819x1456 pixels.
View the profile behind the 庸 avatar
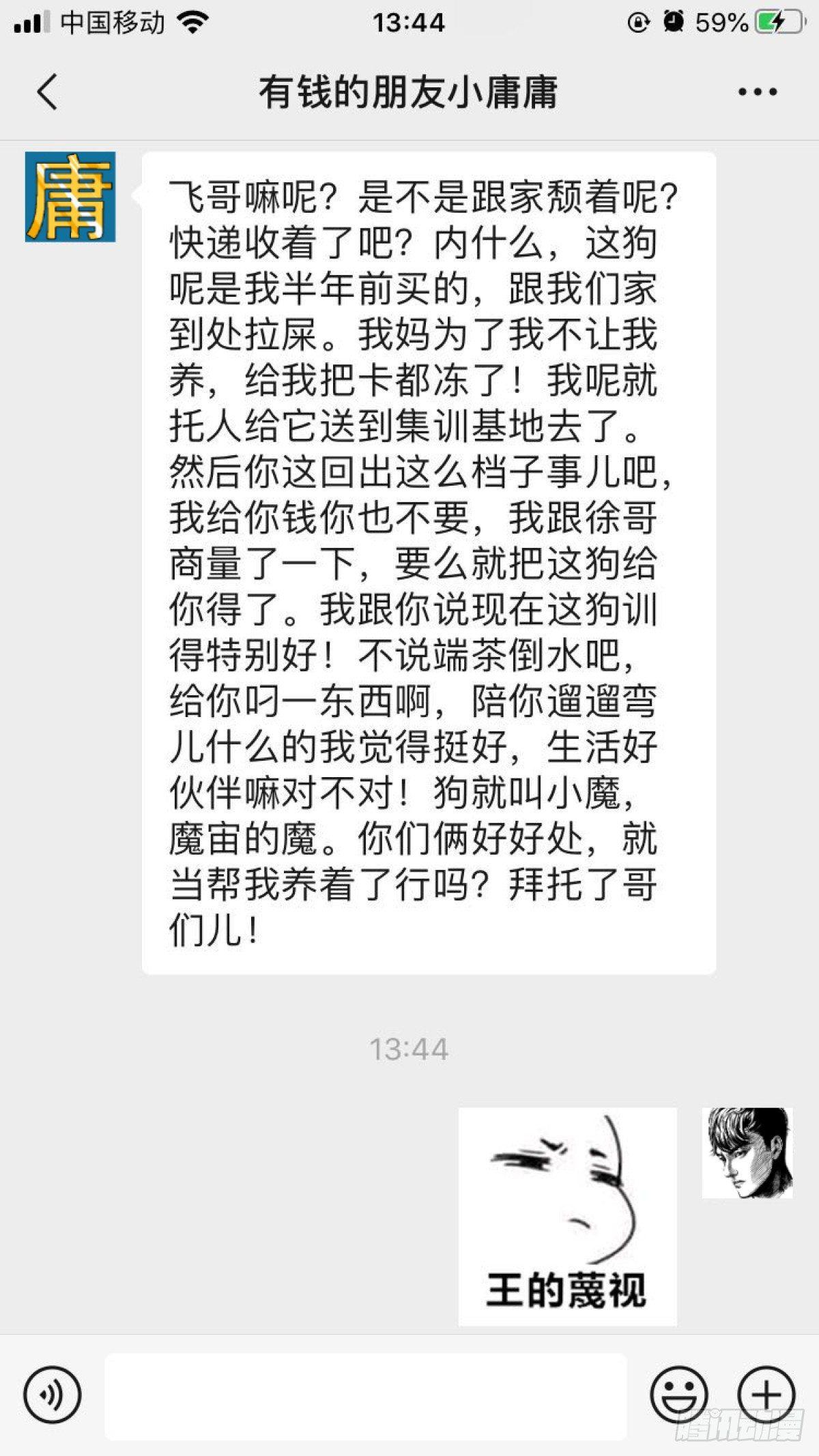click(x=70, y=197)
